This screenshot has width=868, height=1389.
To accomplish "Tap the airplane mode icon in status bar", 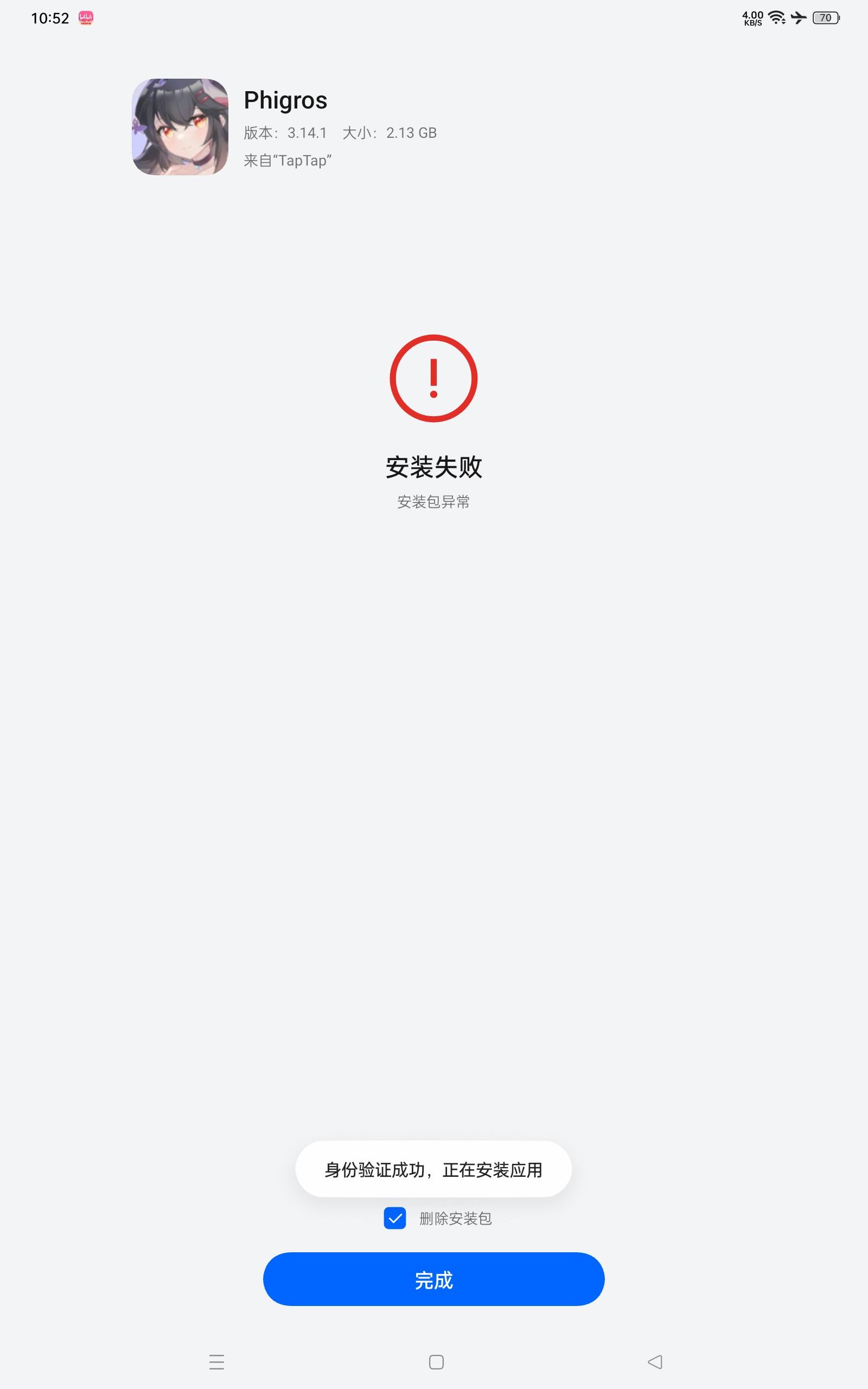I will click(798, 19).
